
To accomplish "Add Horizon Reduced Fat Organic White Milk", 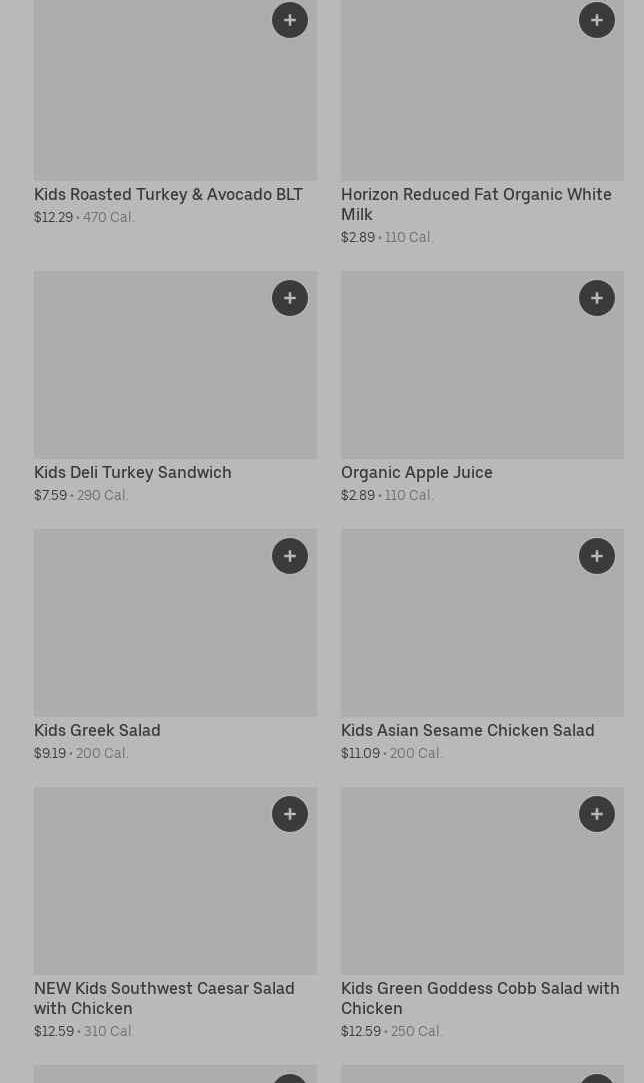I will (596, 20).
